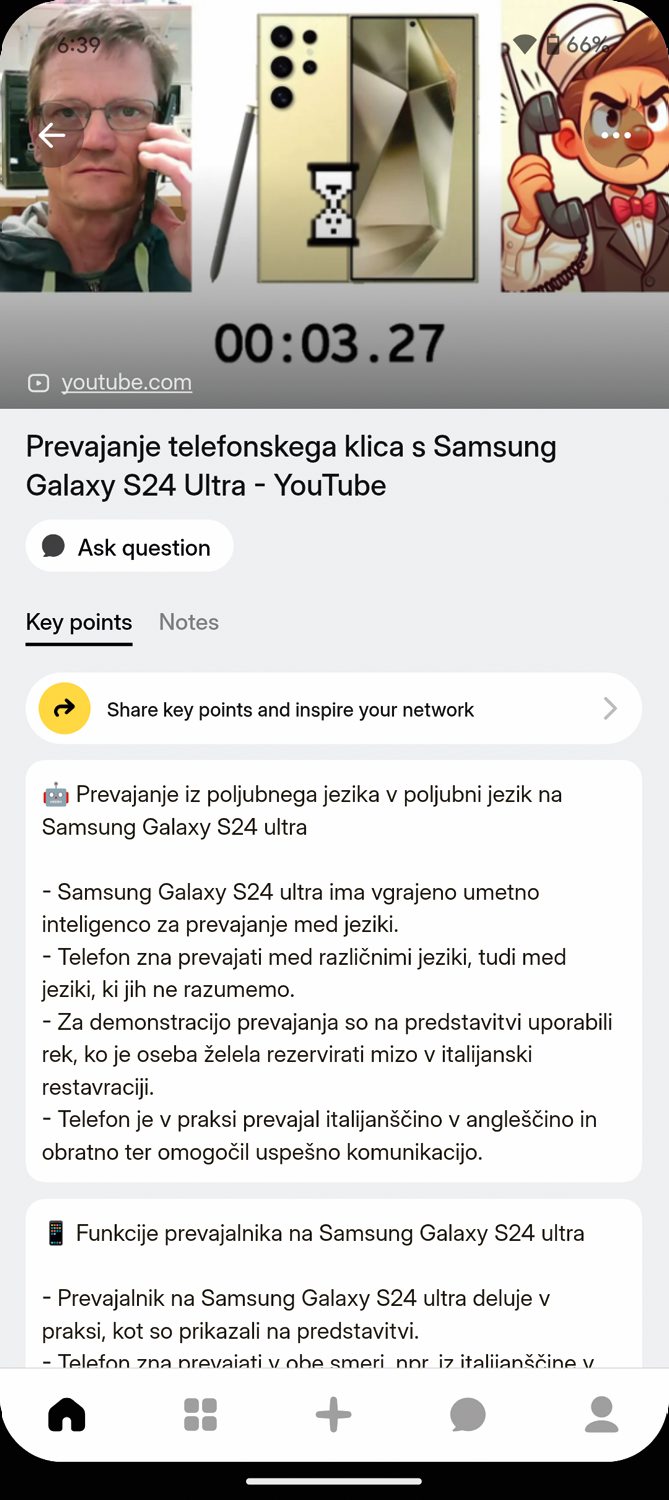Go back using the arrow icon
Image resolution: width=669 pixels, height=1500 pixels.
[52, 135]
